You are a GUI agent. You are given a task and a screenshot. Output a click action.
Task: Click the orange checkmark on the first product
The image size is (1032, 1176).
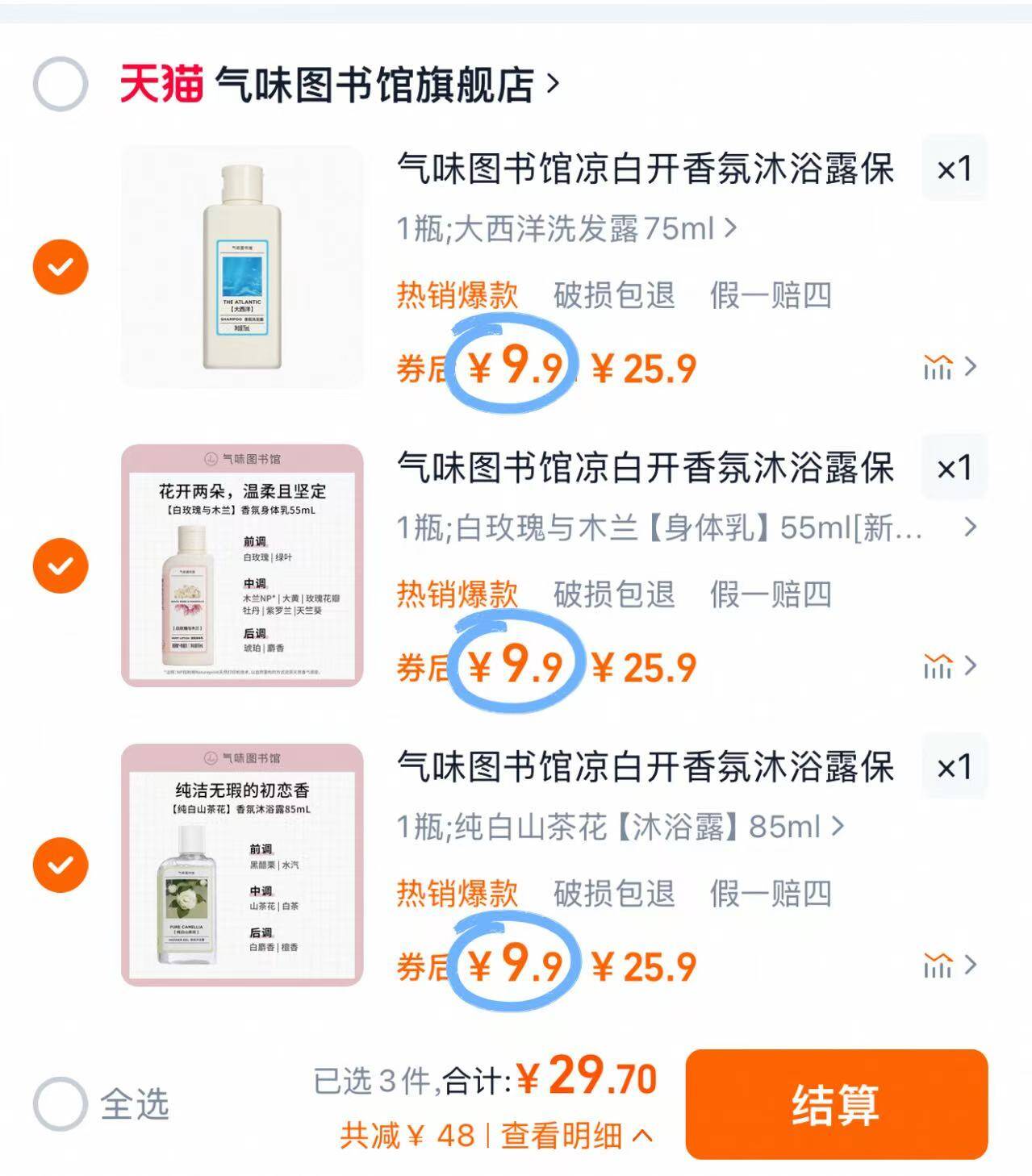click(x=61, y=266)
